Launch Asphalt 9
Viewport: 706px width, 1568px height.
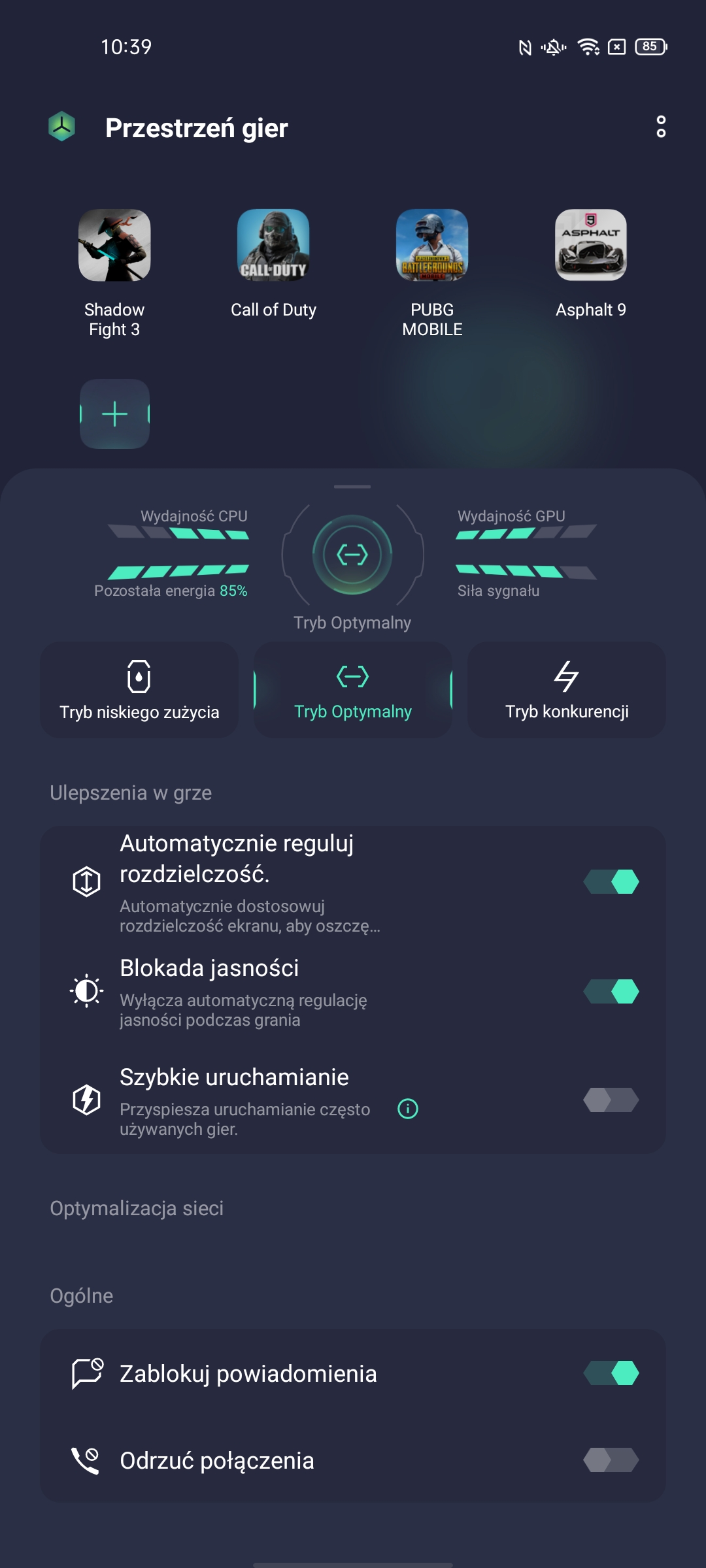pyautogui.click(x=591, y=246)
